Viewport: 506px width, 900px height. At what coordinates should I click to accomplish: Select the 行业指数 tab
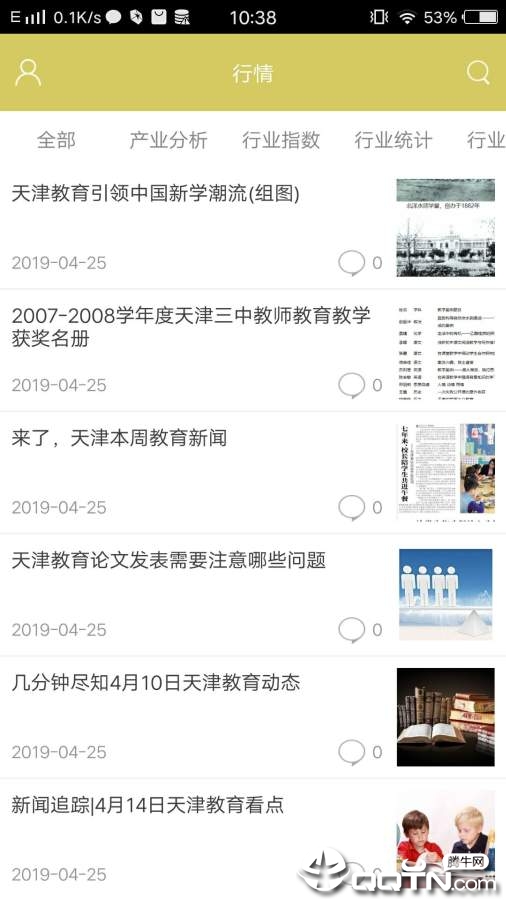tap(281, 140)
